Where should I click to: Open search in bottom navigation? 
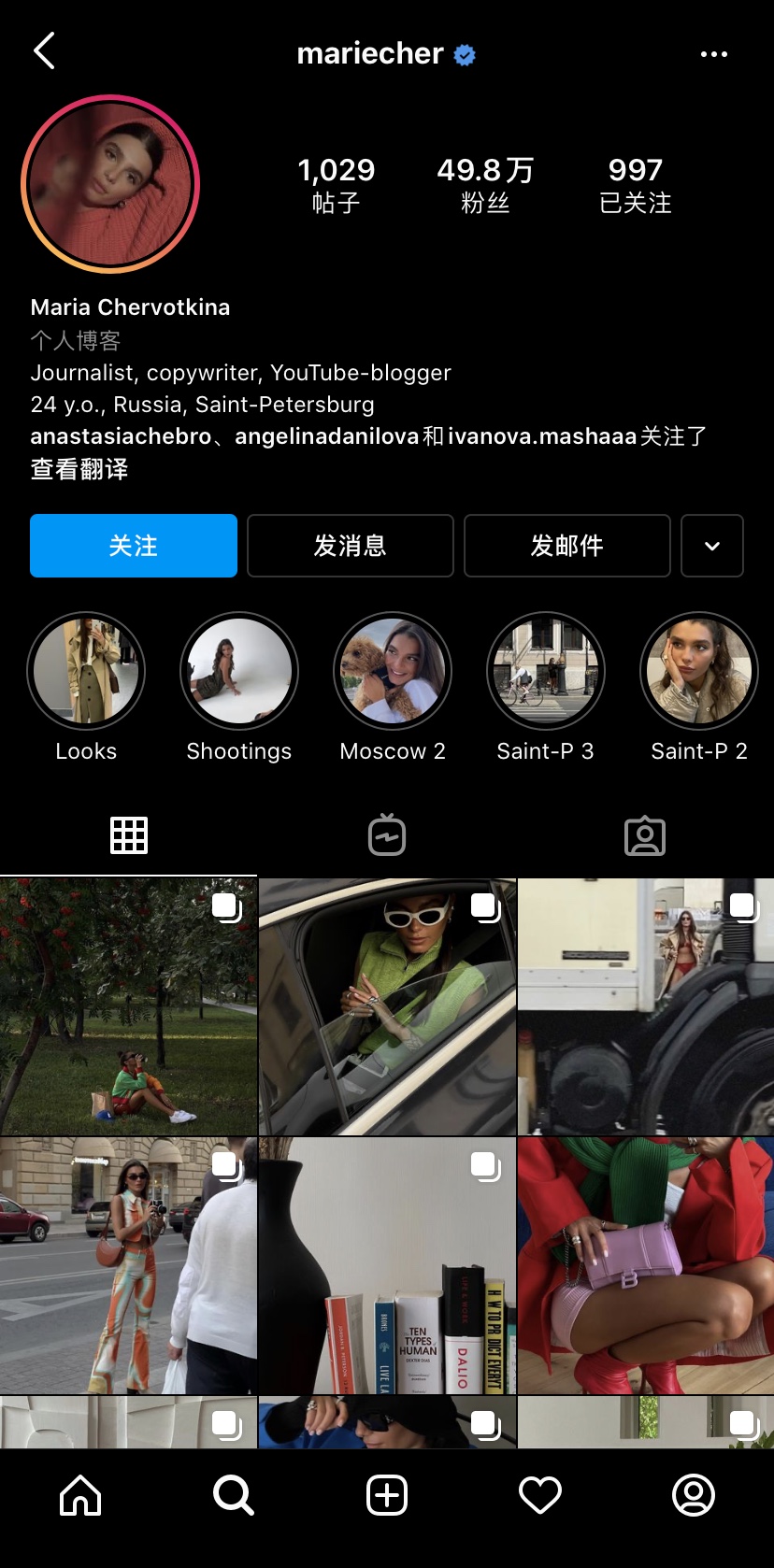(234, 1495)
